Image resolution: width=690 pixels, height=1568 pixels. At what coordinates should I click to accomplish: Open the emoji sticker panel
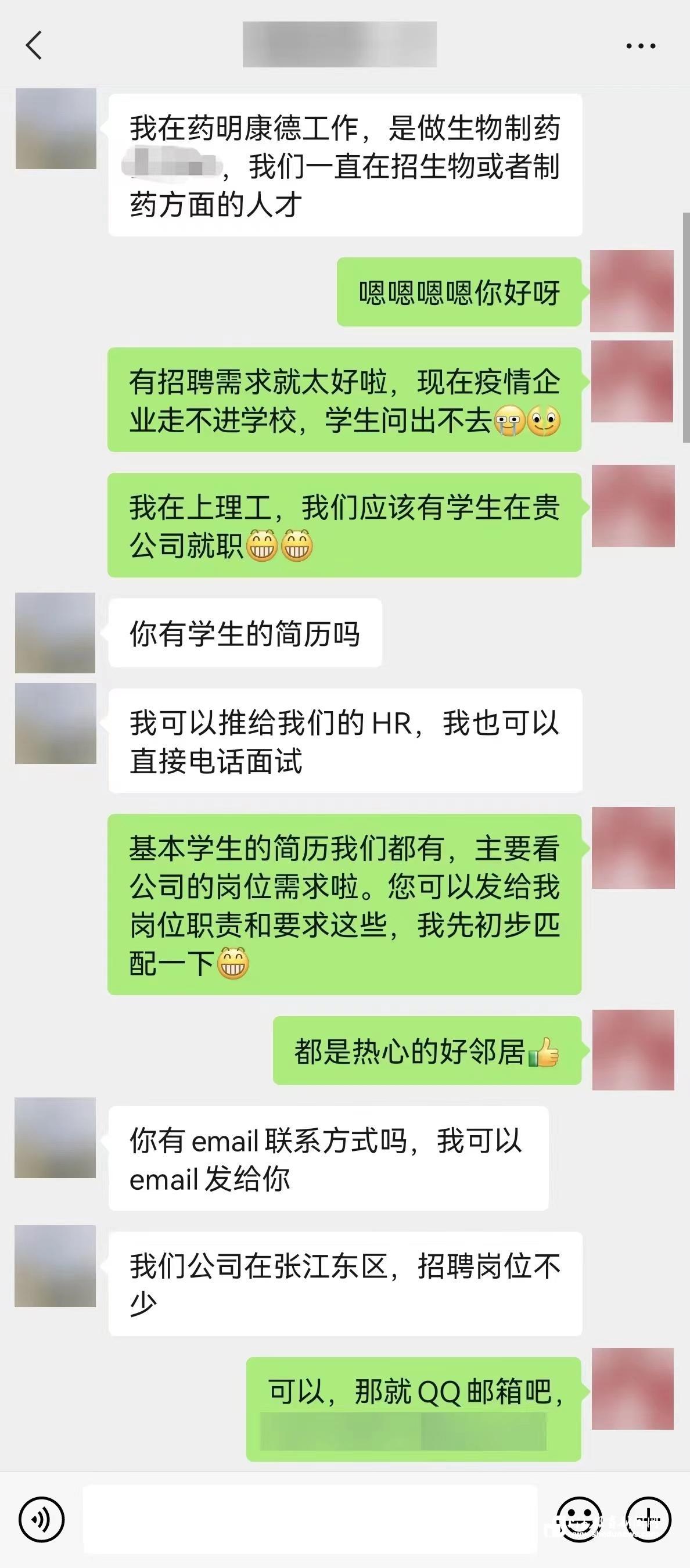(579, 1519)
